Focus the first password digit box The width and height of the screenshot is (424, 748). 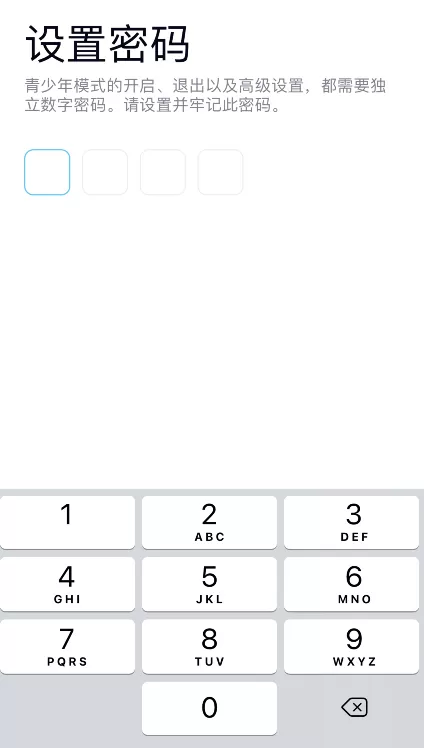pos(47,172)
